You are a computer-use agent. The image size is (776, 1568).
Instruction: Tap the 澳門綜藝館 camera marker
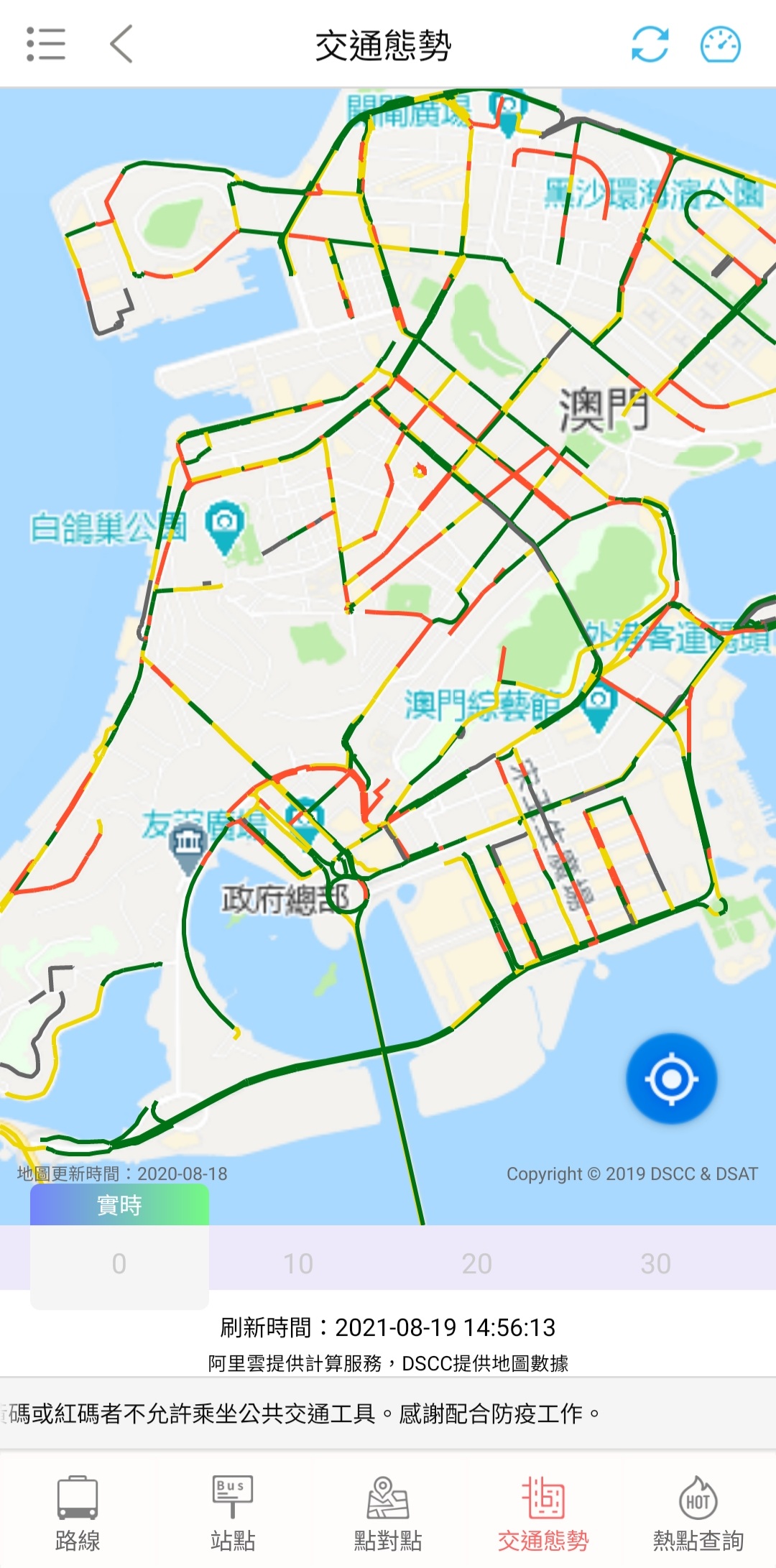tap(599, 703)
